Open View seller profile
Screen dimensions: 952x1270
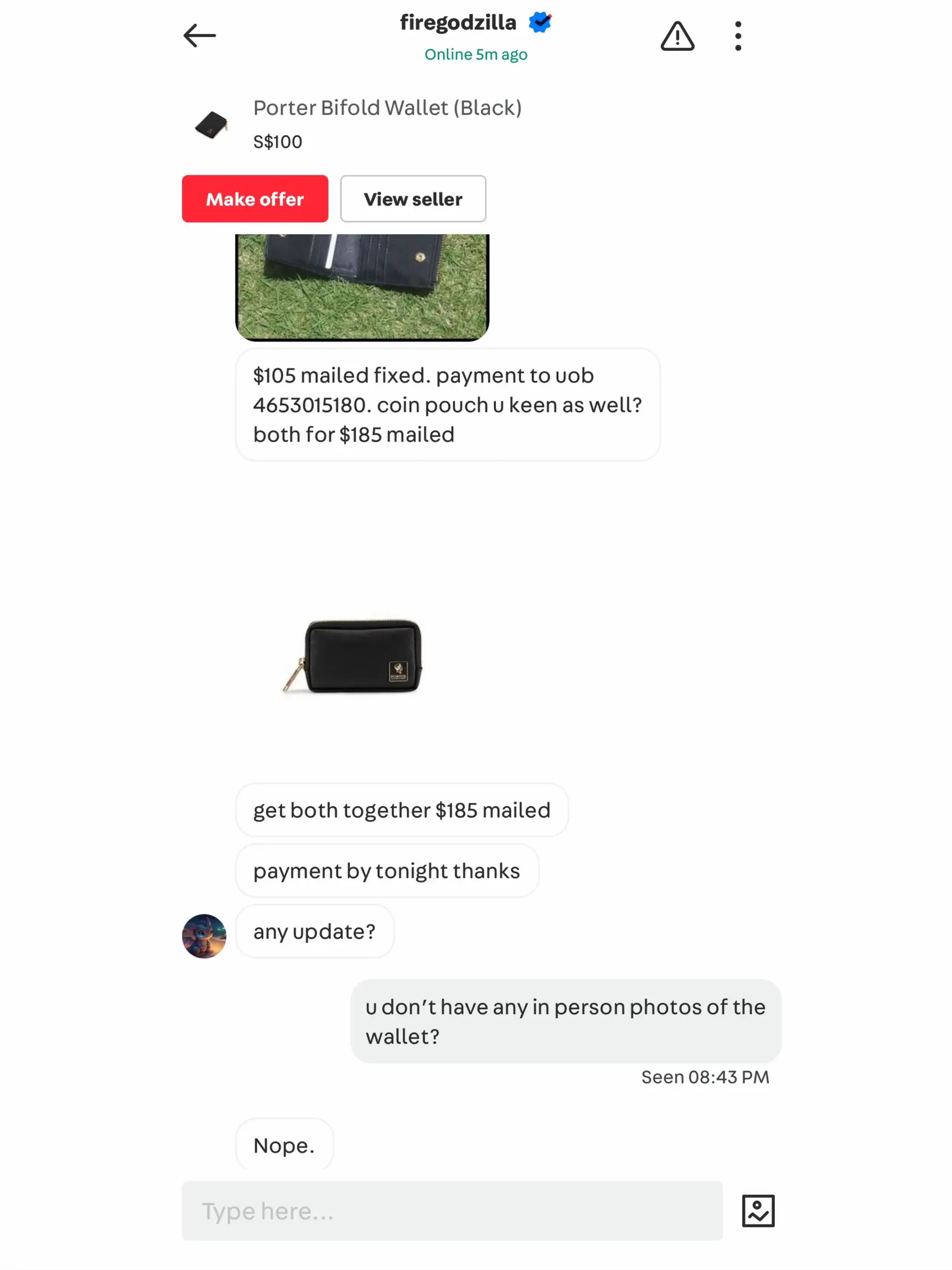(x=412, y=199)
